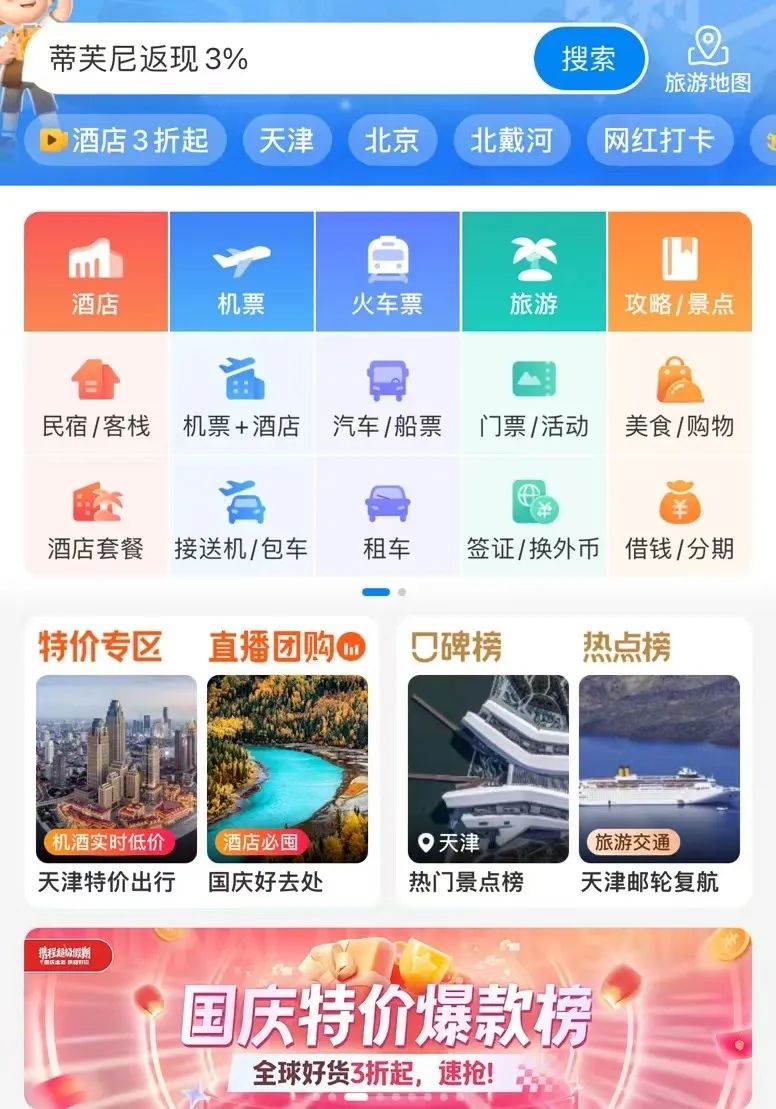776x1109 pixels.
Task: Choose the 北戴河 destination chip
Action: (x=511, y=140)
